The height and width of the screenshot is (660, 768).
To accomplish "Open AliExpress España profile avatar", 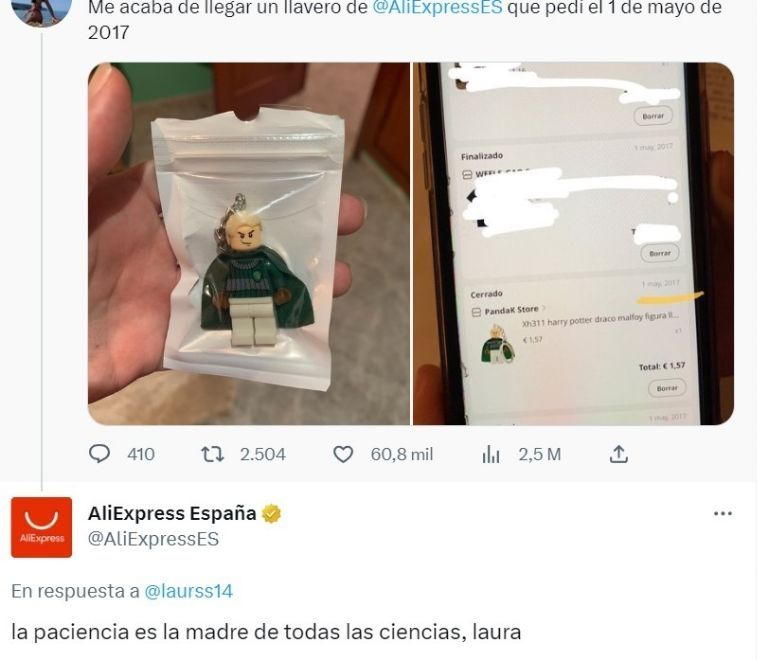I will [x=41, y=527].
